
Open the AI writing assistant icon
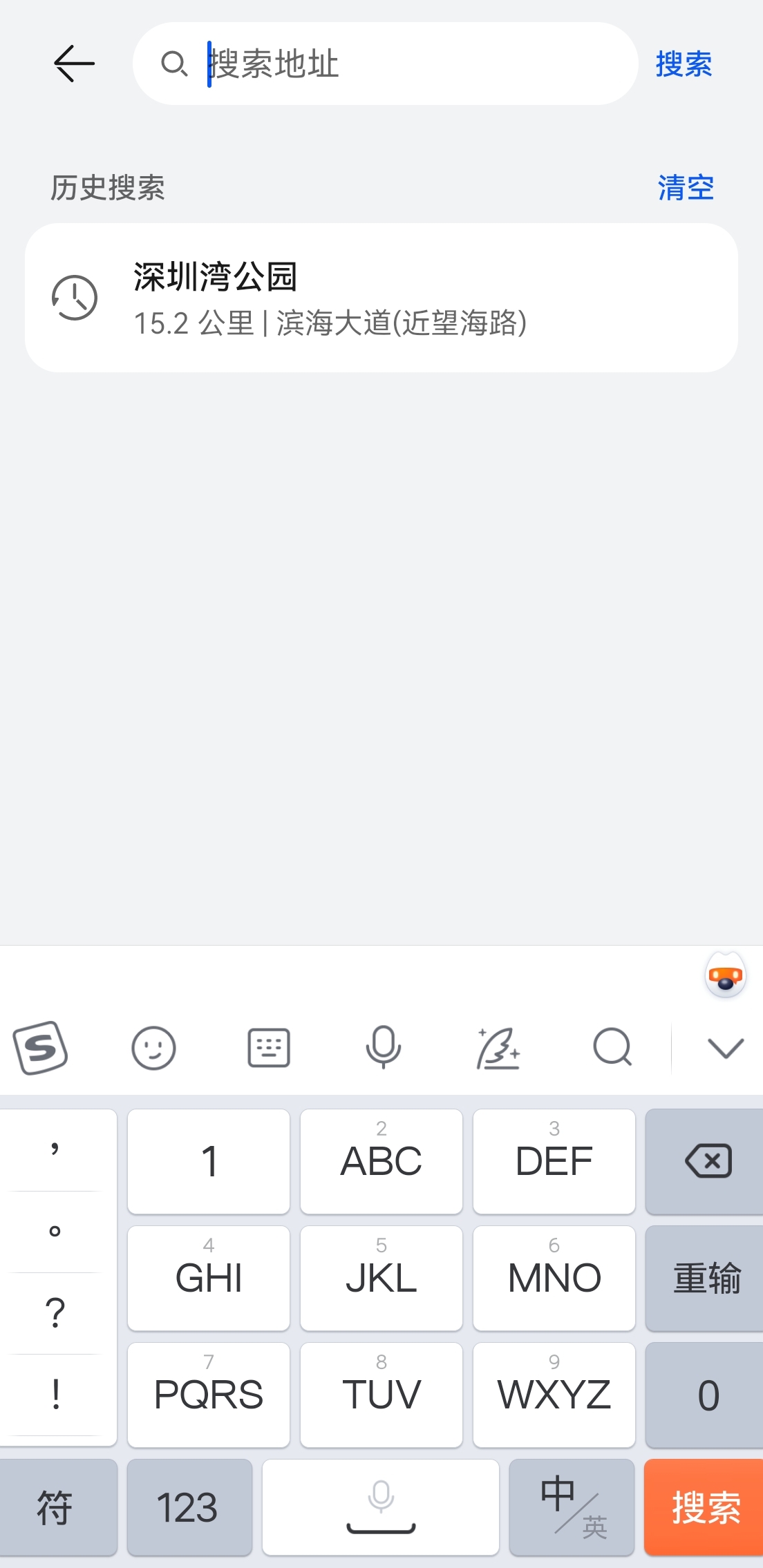[x=498, y=1048]
